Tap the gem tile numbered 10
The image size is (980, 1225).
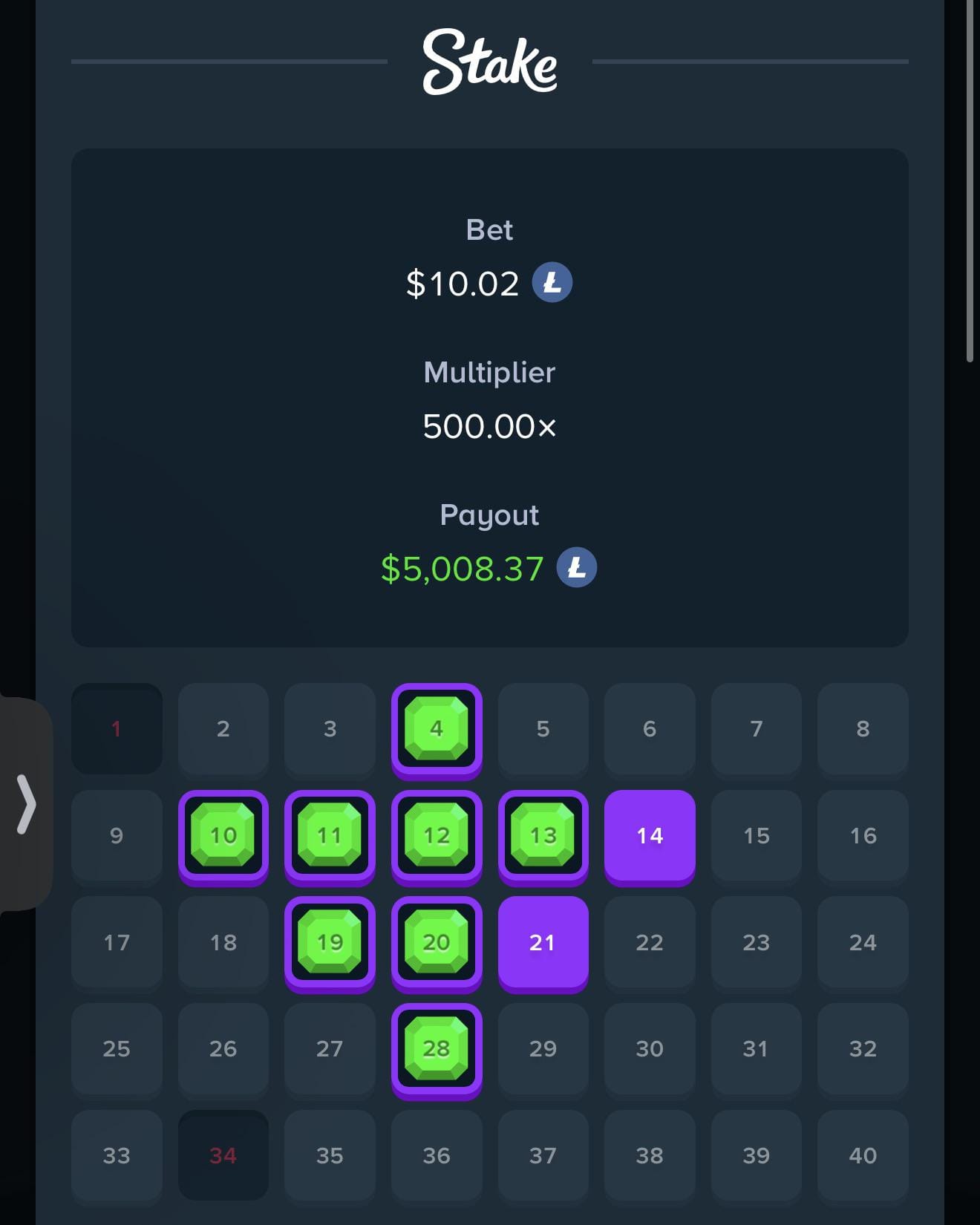(223, 835)
